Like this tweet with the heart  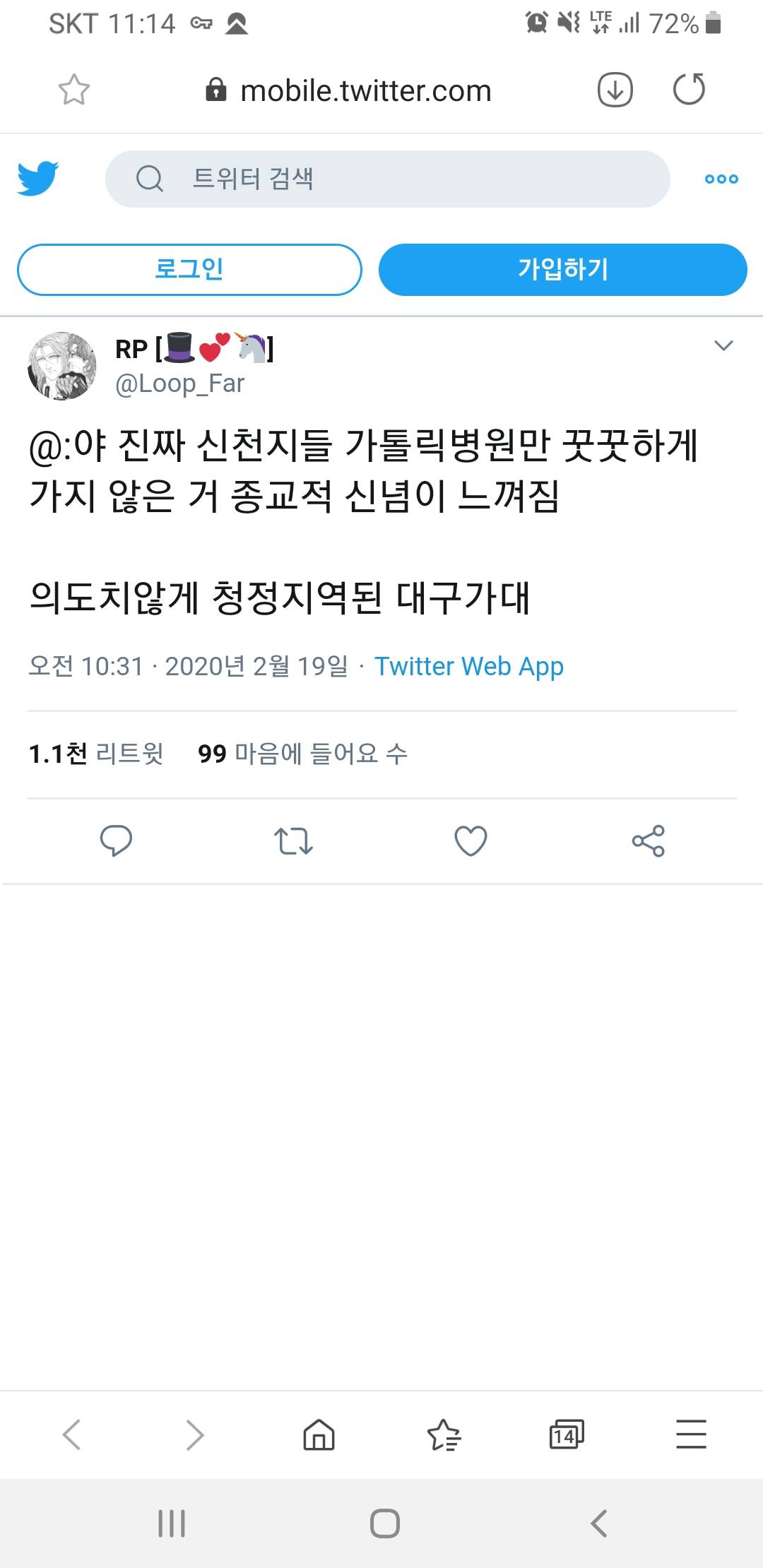coord(471,841)
